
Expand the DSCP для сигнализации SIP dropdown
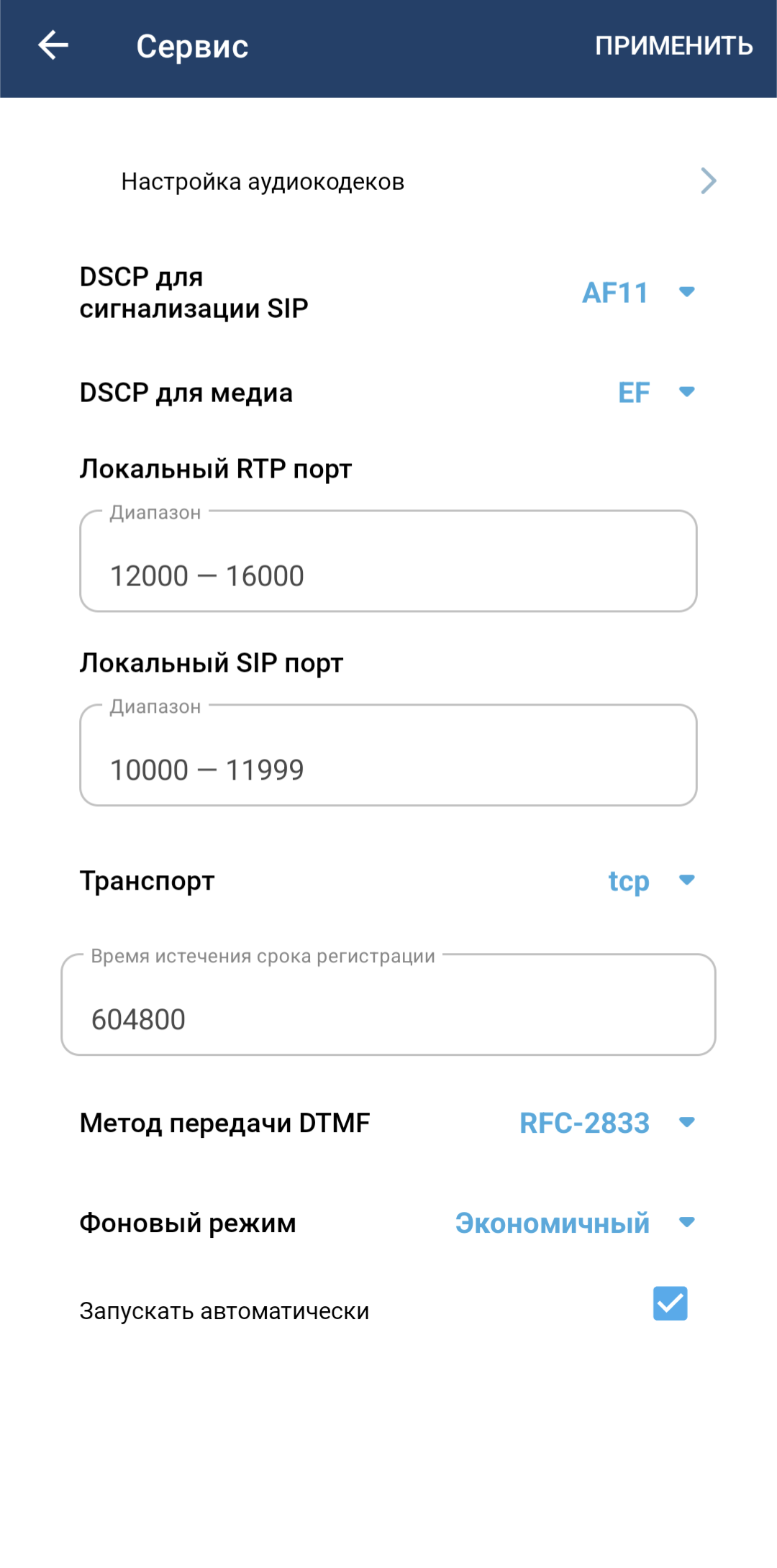coord(637,293)
